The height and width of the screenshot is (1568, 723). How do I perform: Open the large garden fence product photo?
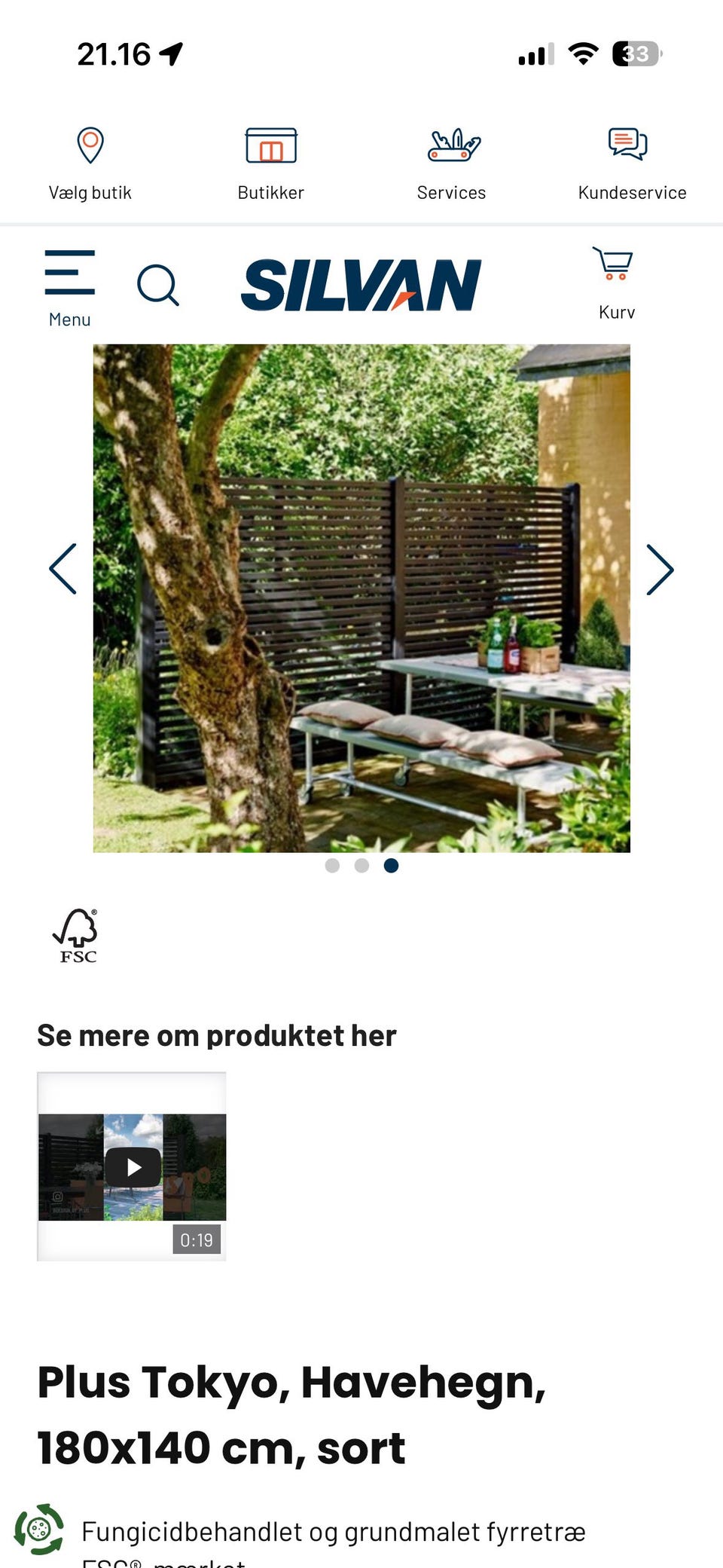pos(361,598)
